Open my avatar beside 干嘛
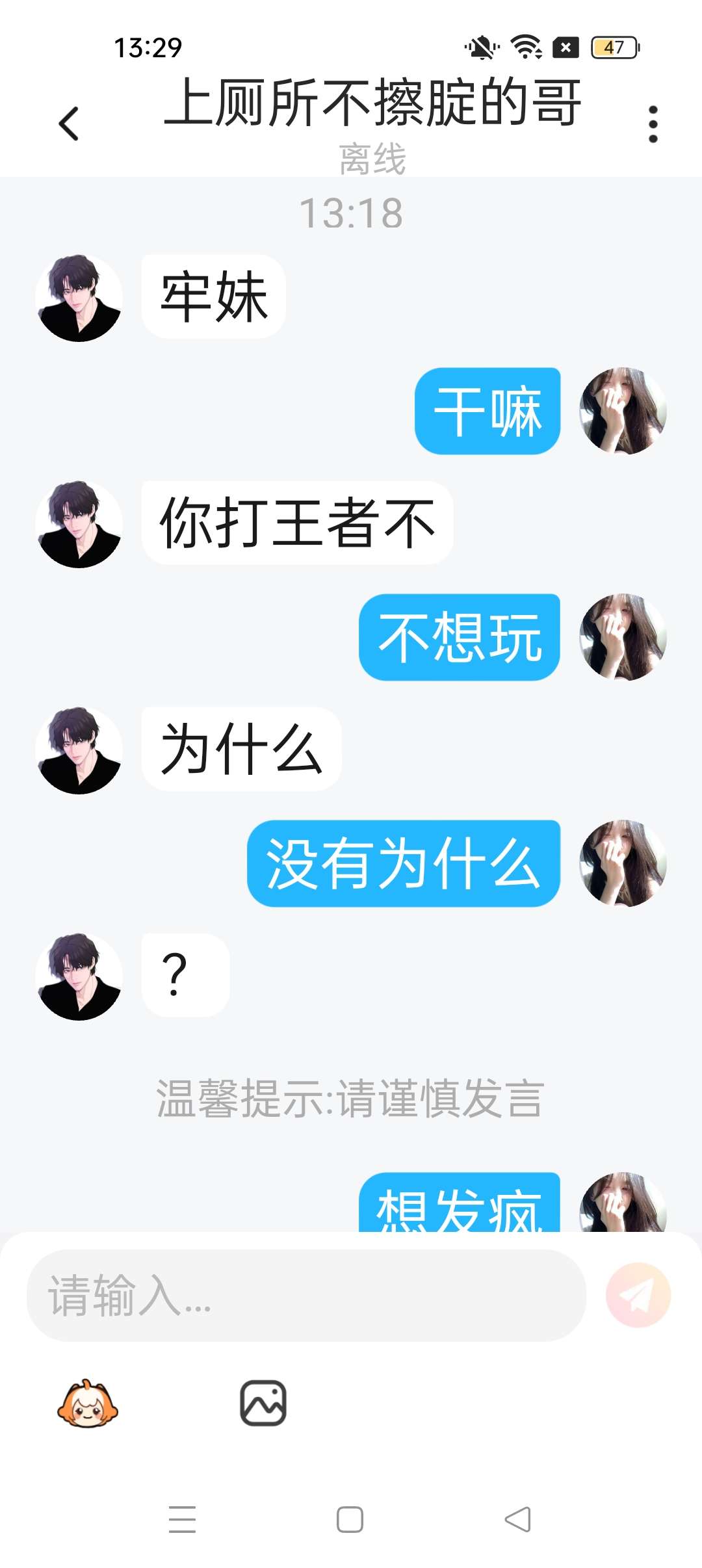The image size is (702, 1568). (623, 411)
